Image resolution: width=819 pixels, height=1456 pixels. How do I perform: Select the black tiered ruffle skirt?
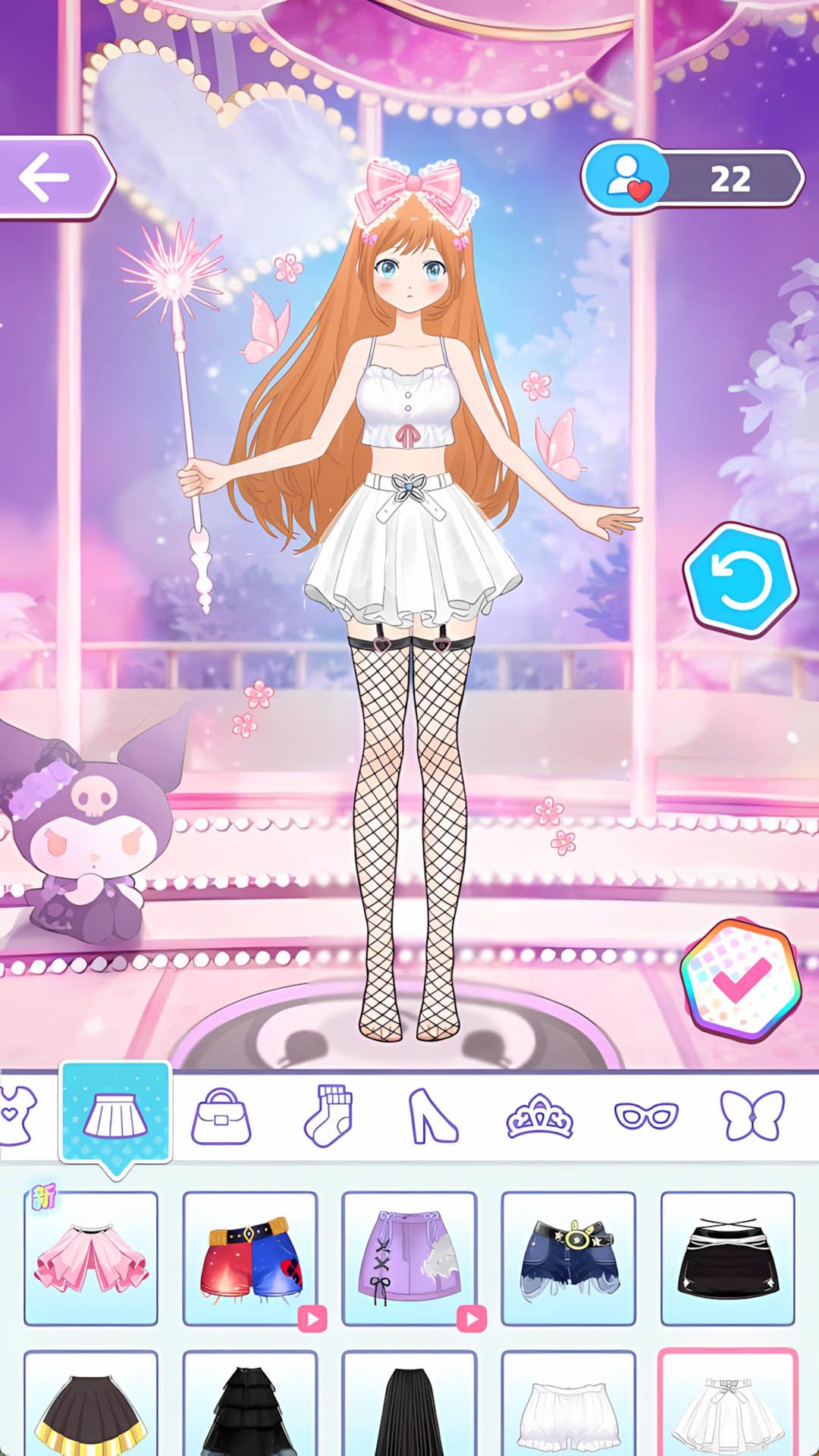tap(250, 1407)
